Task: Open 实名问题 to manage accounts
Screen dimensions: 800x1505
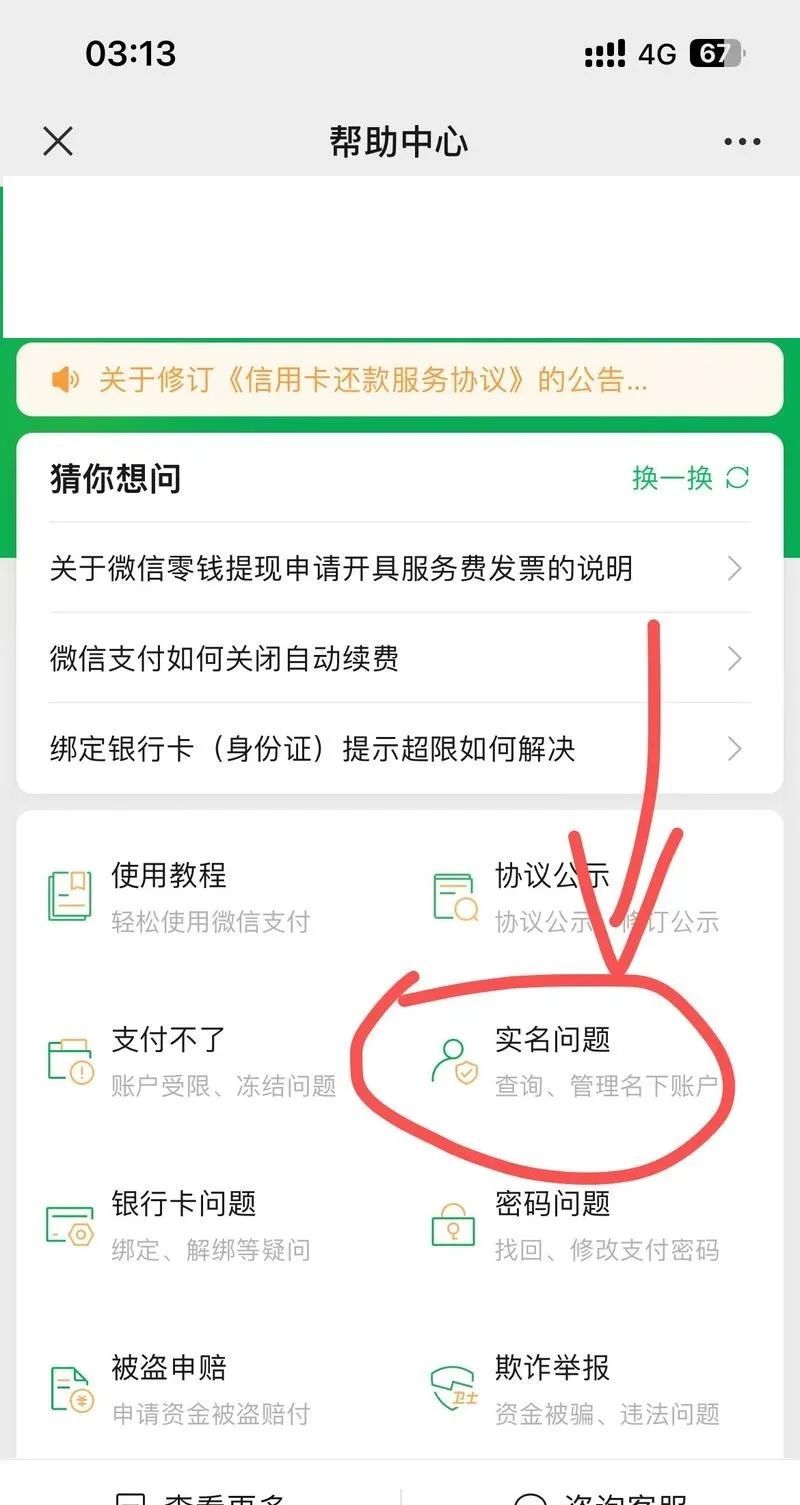Action: [x=575, y=1060]
